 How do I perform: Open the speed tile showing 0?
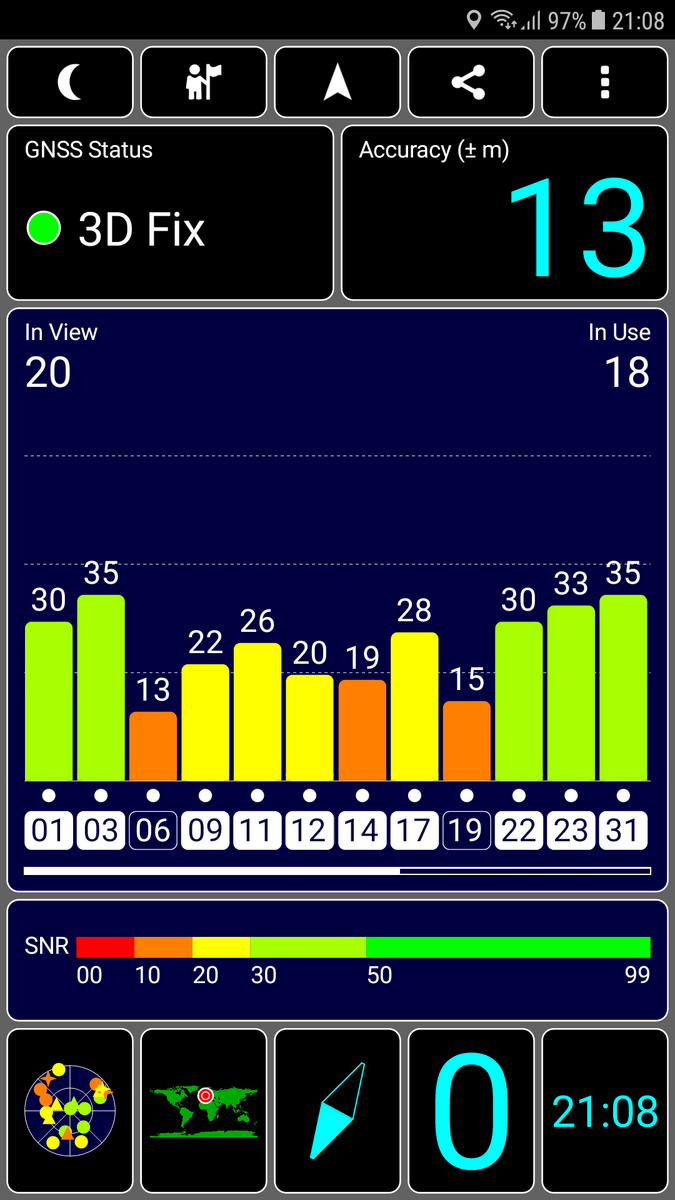(471, 1110)
